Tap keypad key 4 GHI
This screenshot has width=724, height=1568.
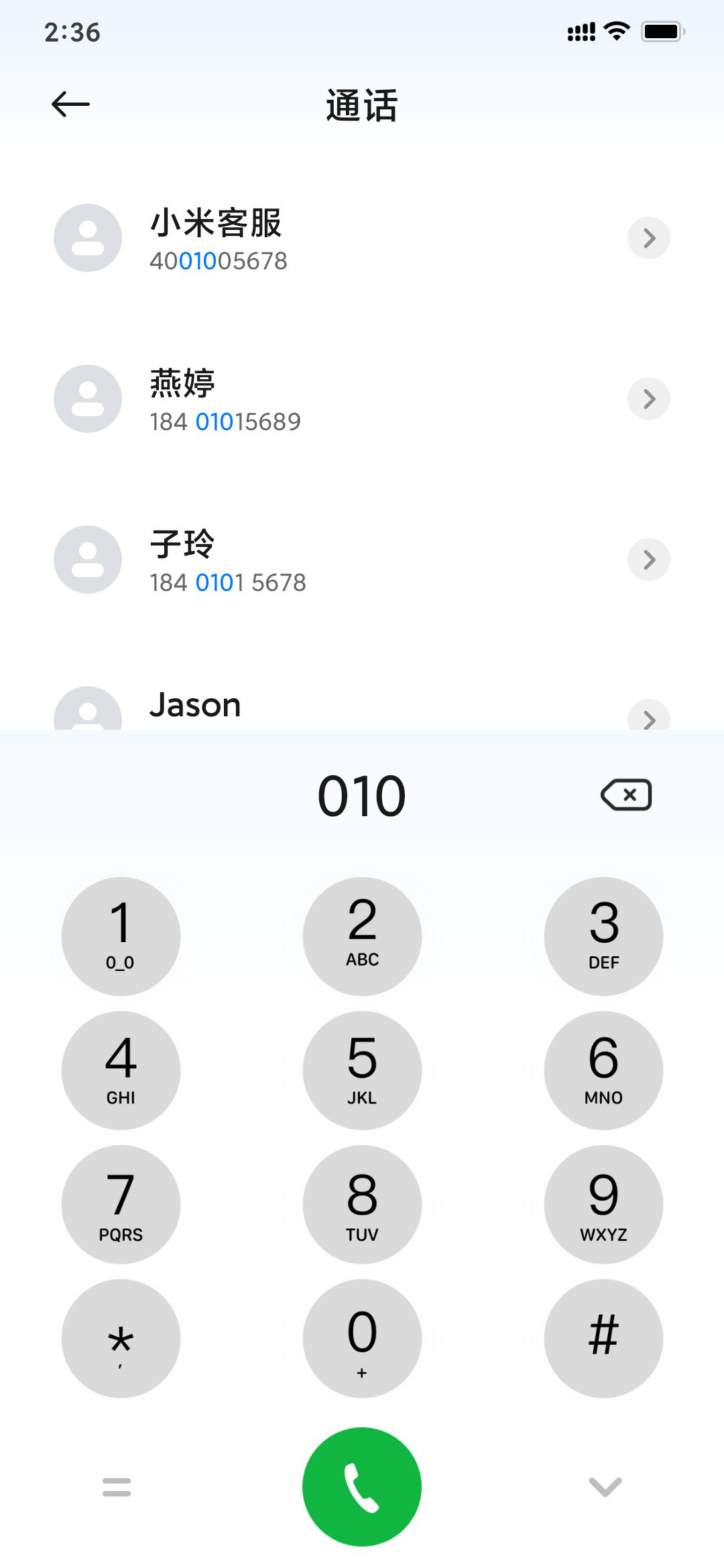click(x=121, y=1070)
